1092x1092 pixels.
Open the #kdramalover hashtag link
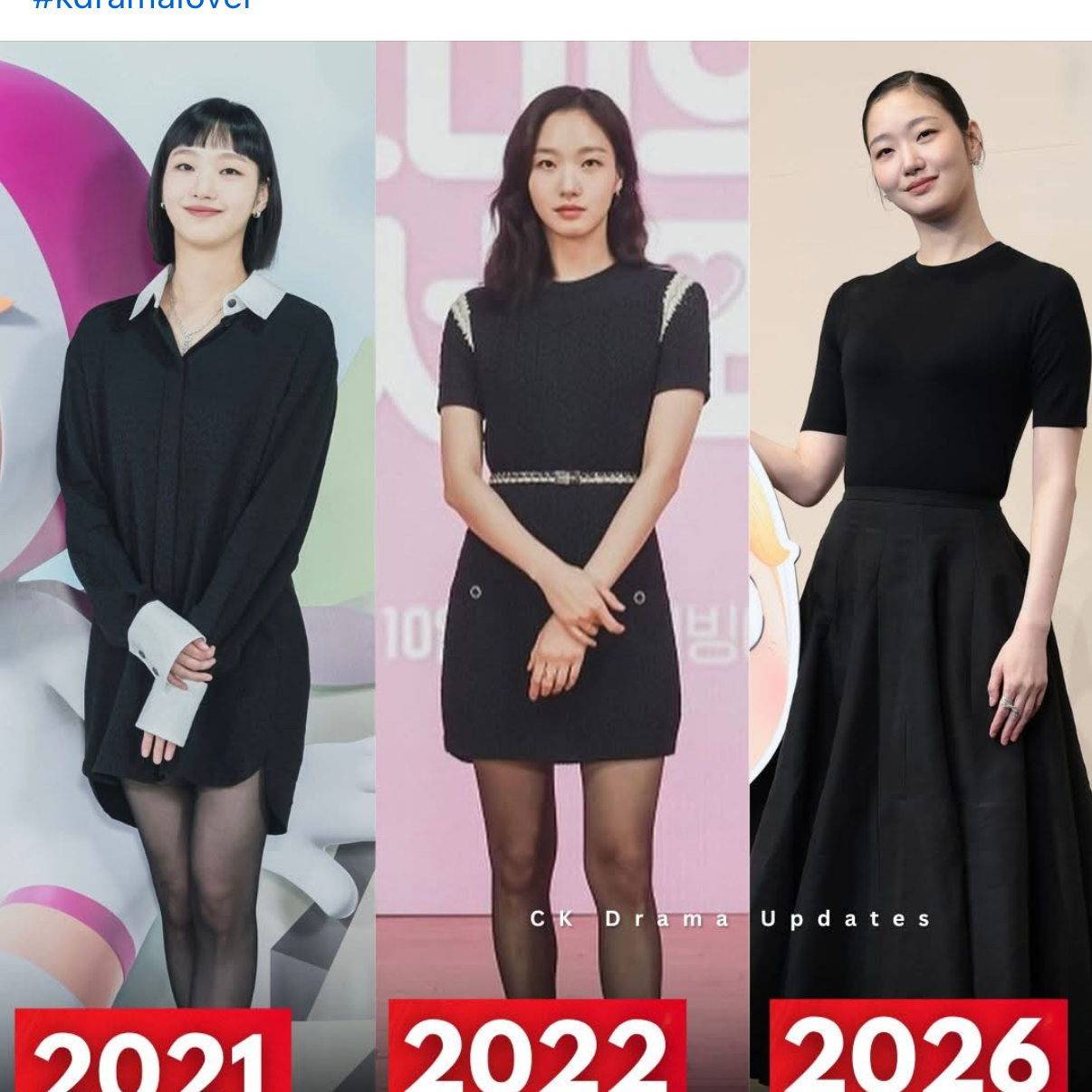click(x=141, y=5)
